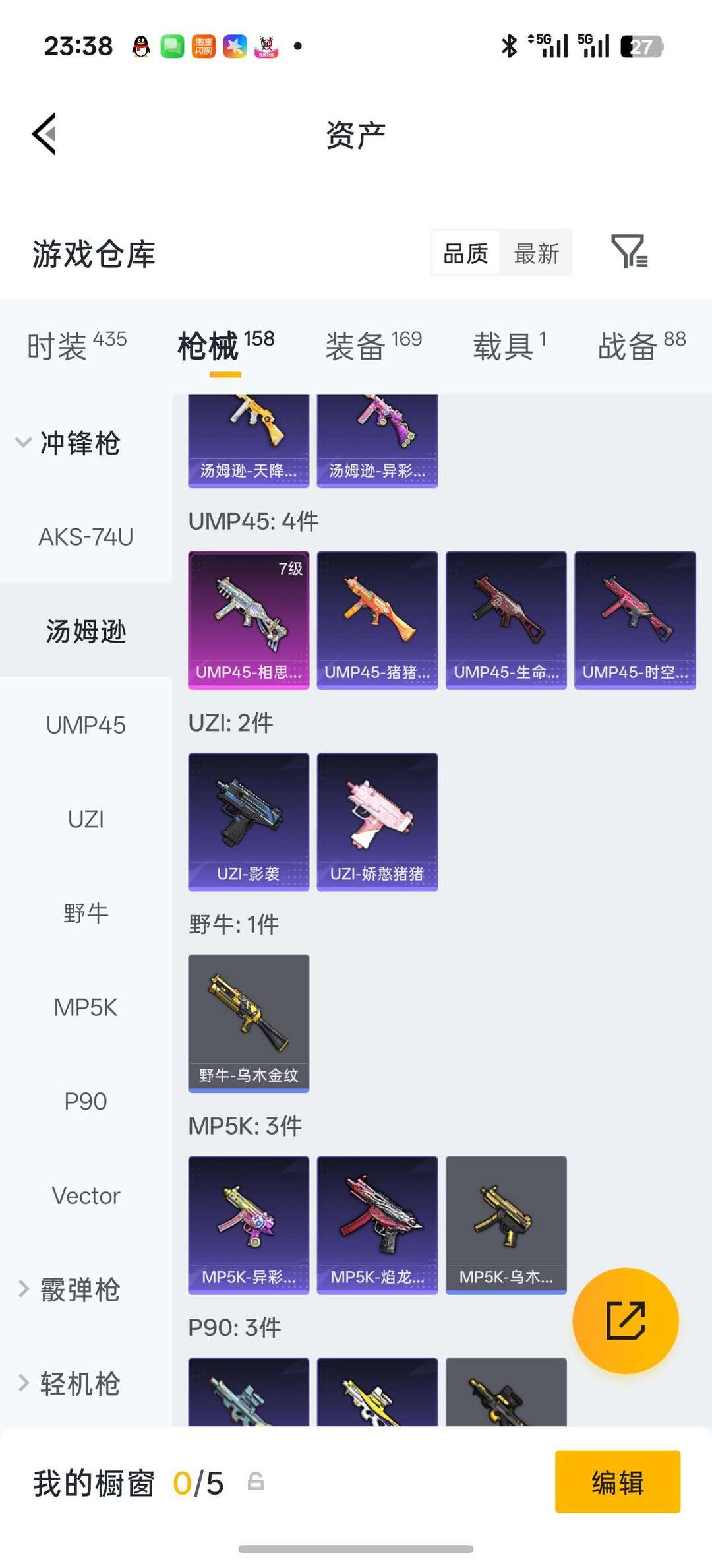Expand the 霰弹枪 category
Image resolution: width=712 pixels, height=1568 pixels.
(x=68, y=1290)
